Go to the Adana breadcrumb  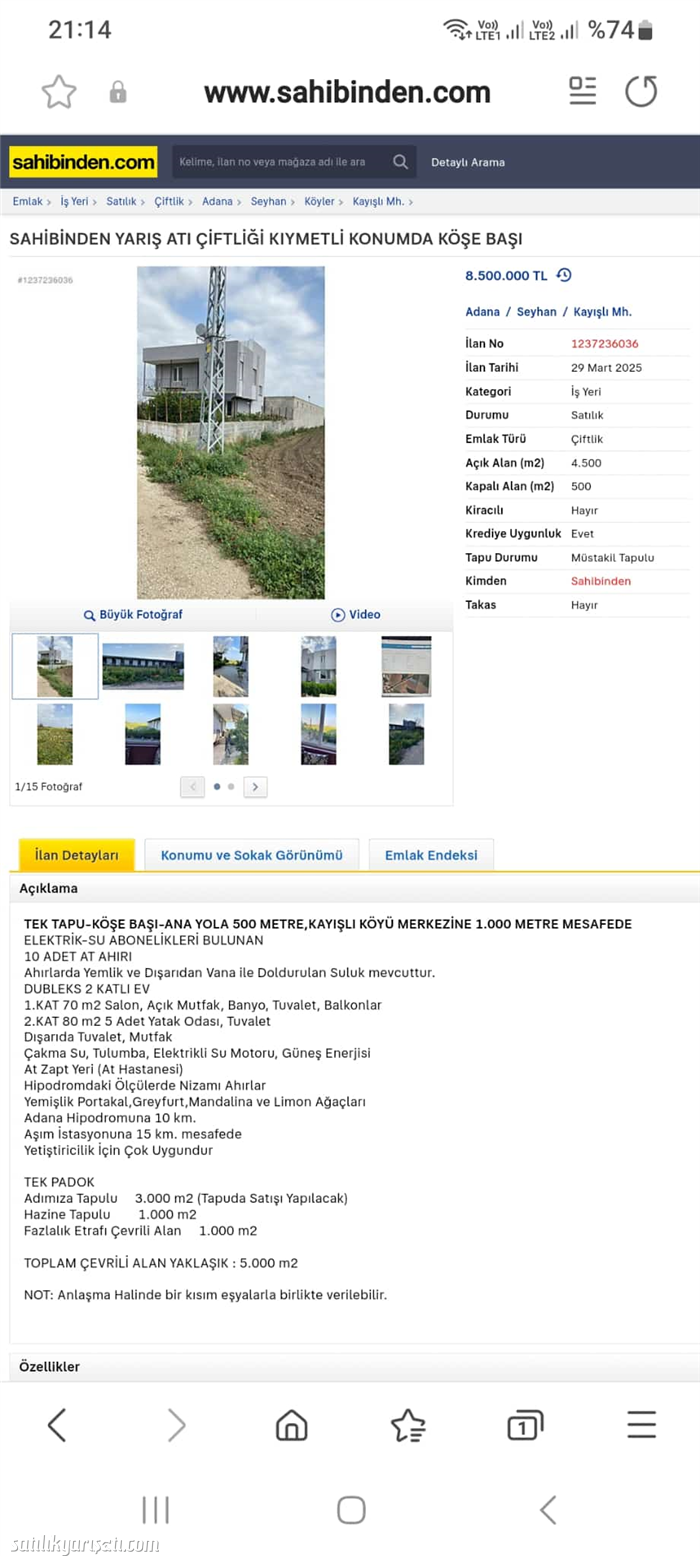[217, 201]
